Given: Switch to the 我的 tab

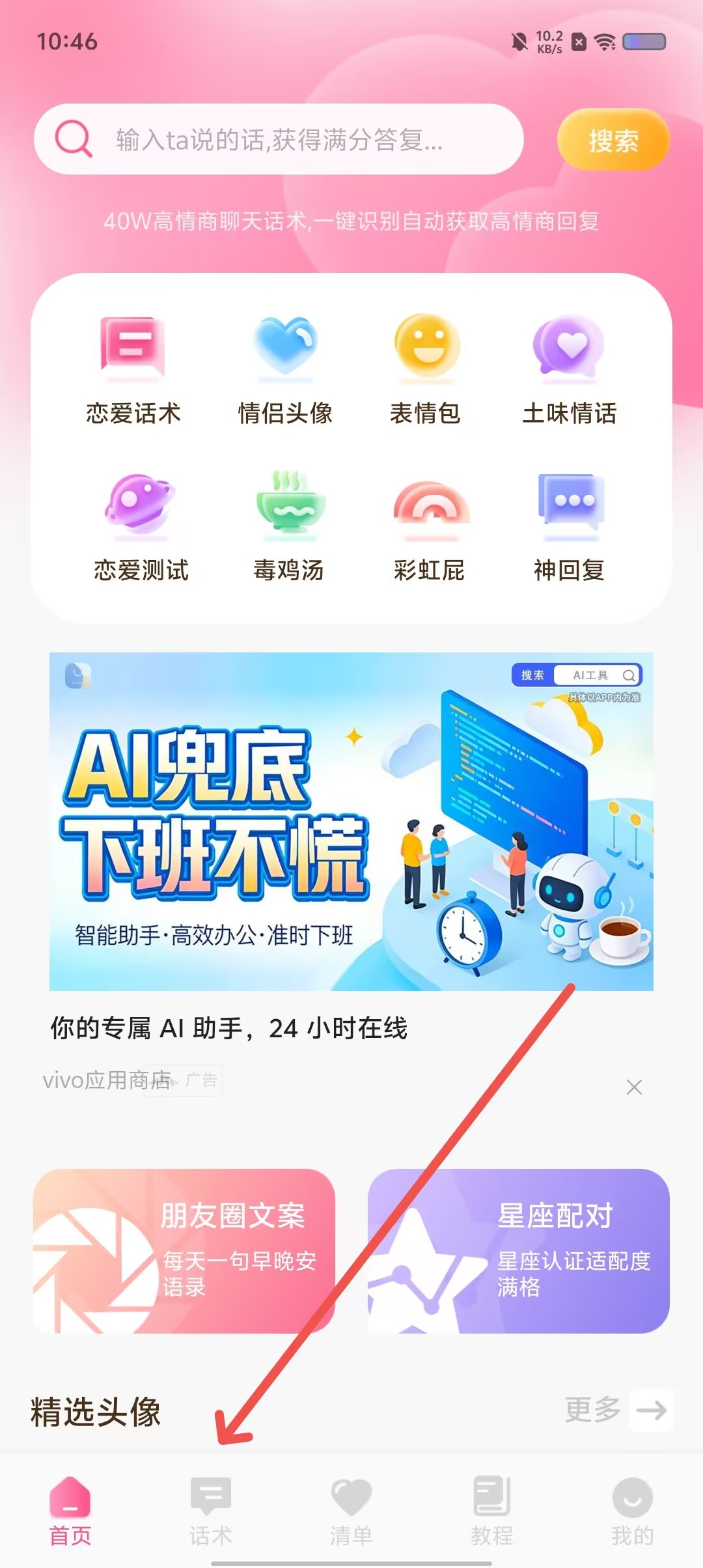Looking at the screenshot, I should (633, 1511).
